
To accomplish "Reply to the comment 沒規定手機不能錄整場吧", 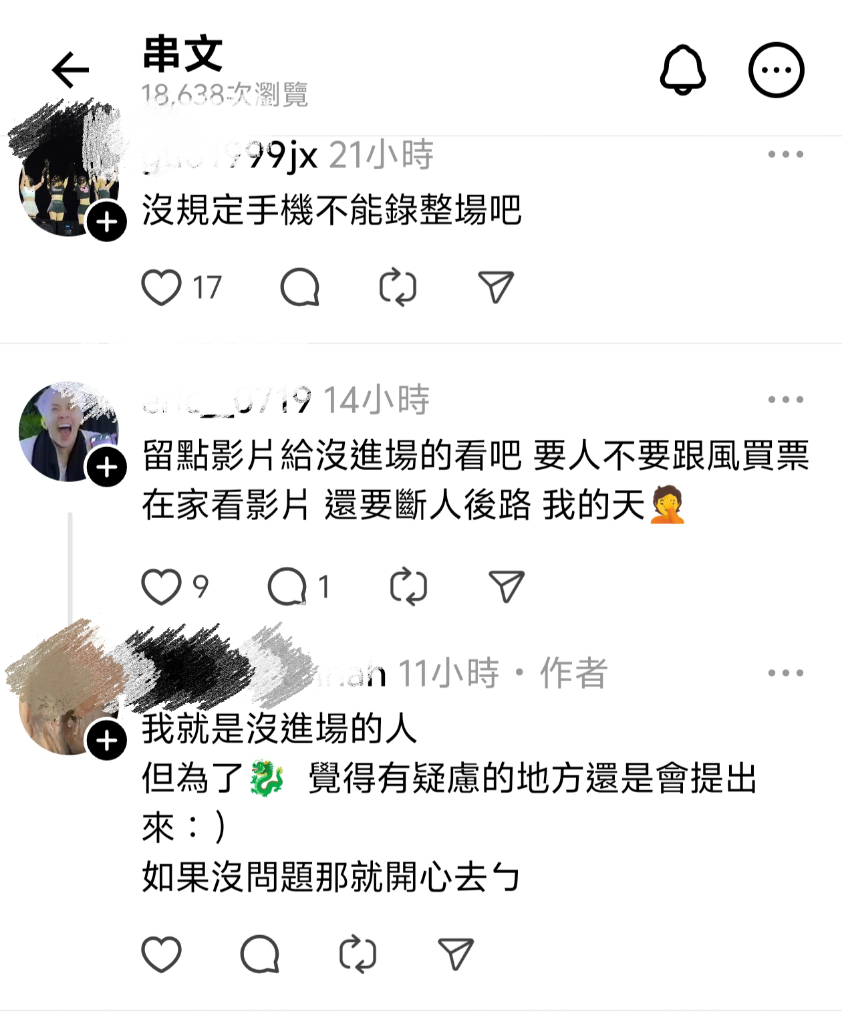I will tap(300, 288).
